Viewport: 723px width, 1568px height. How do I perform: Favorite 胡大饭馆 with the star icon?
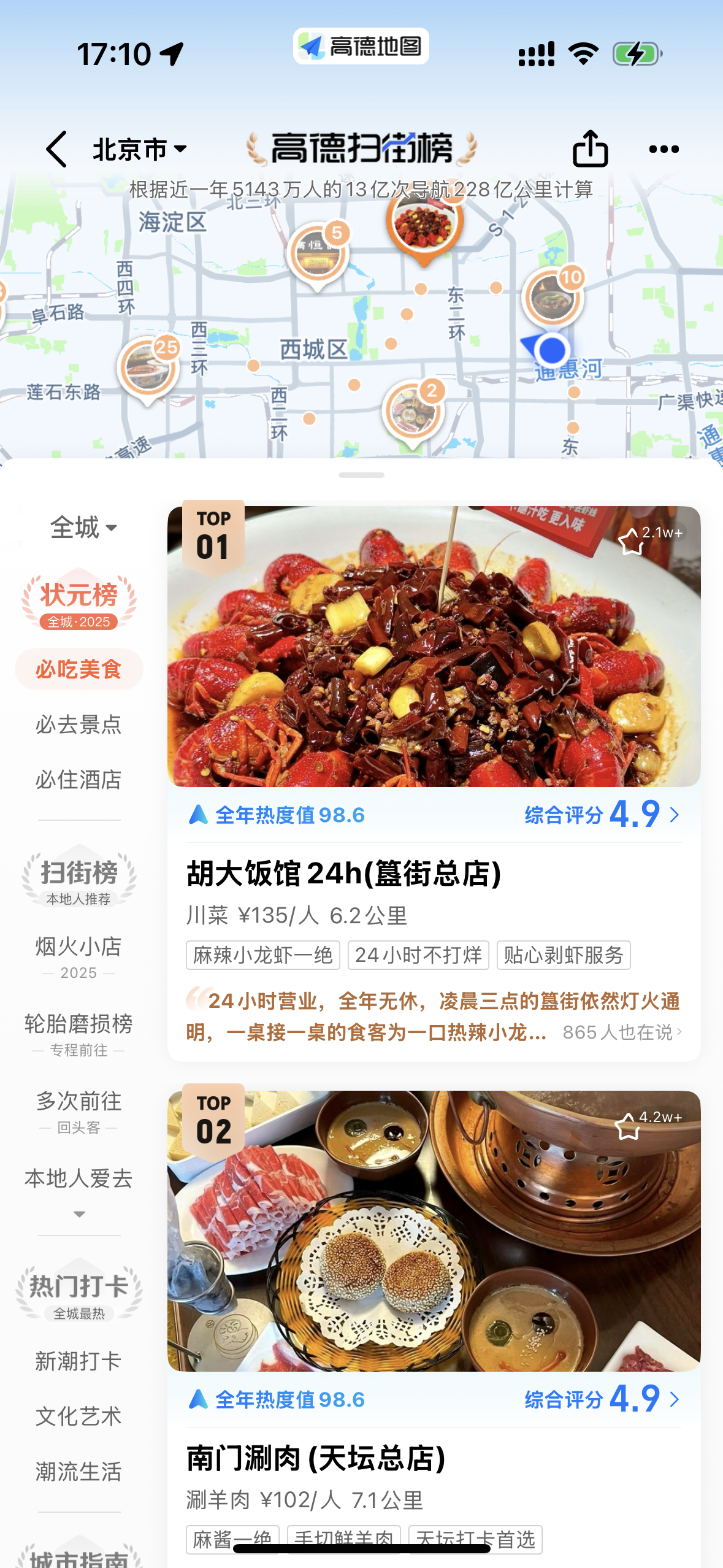click(631, 542)
